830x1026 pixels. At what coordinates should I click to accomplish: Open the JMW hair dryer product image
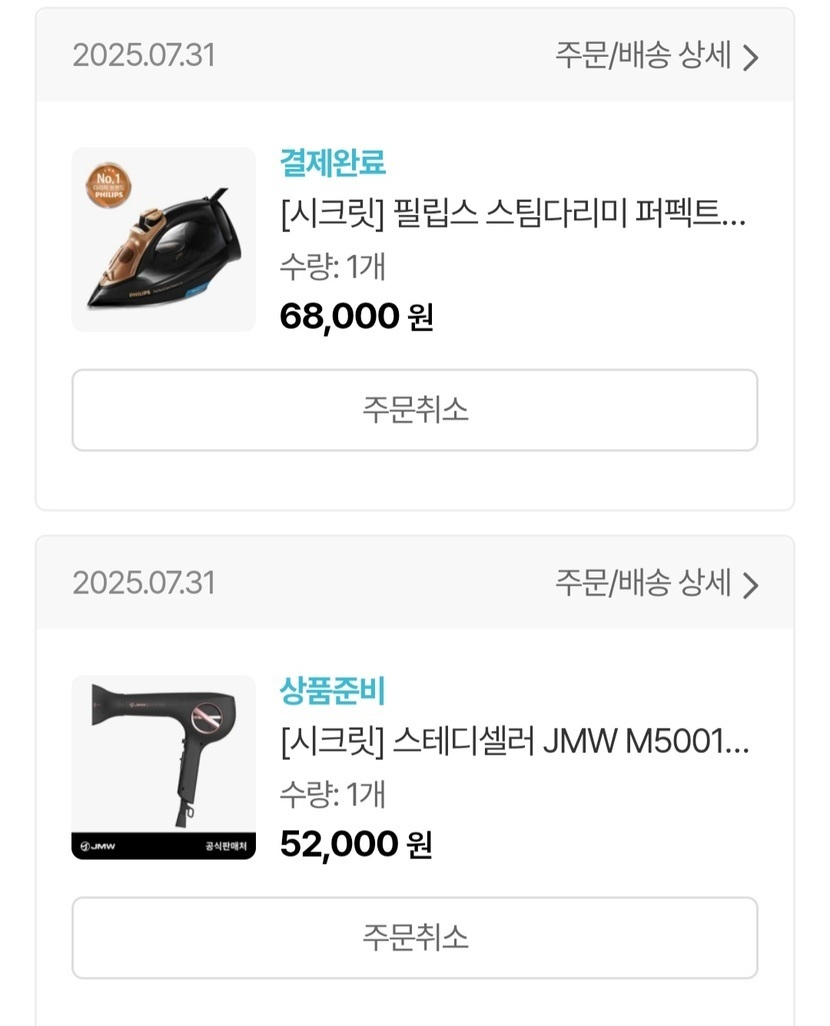[x=163, y=767]
